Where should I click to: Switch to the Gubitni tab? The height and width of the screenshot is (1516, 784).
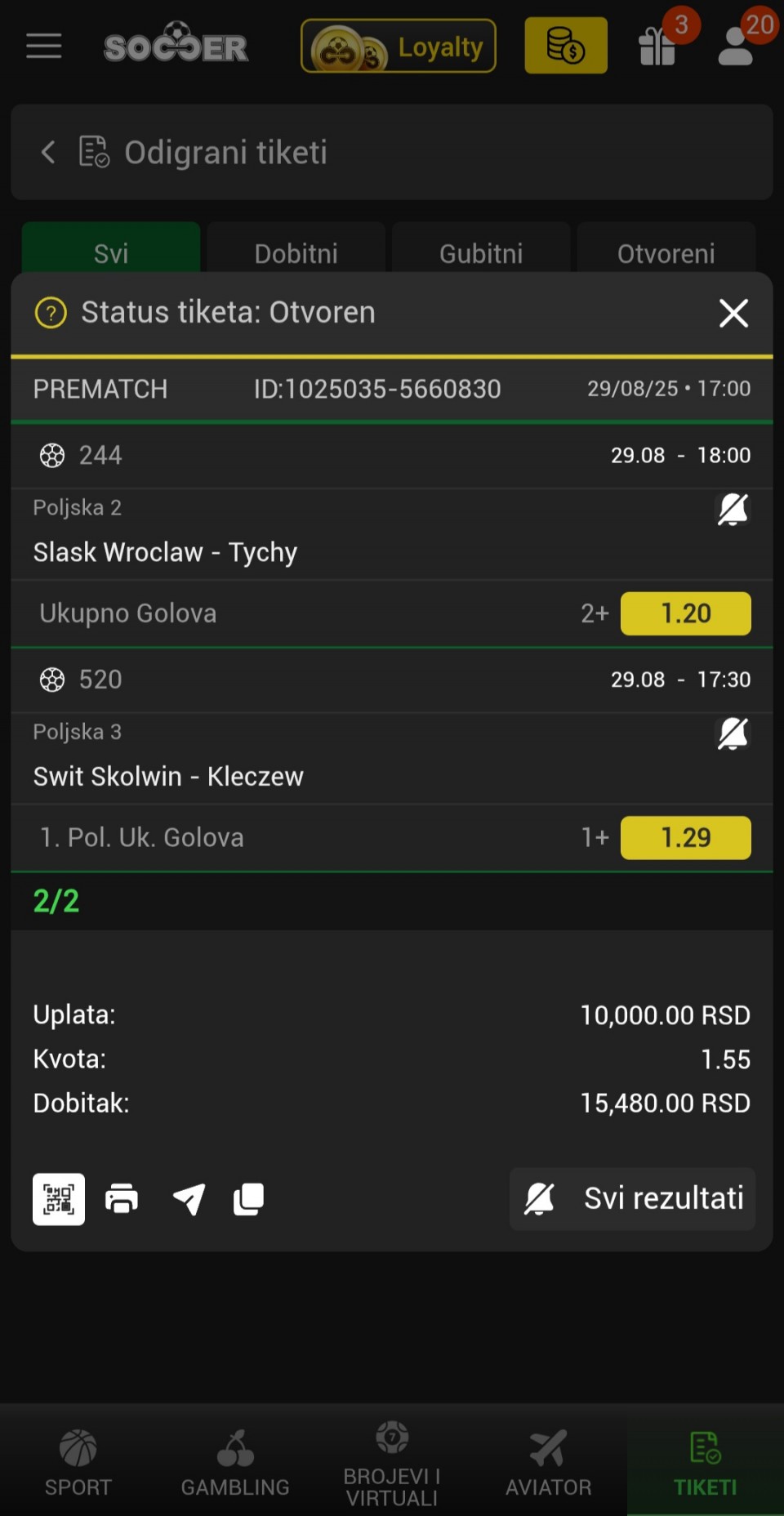481,252
